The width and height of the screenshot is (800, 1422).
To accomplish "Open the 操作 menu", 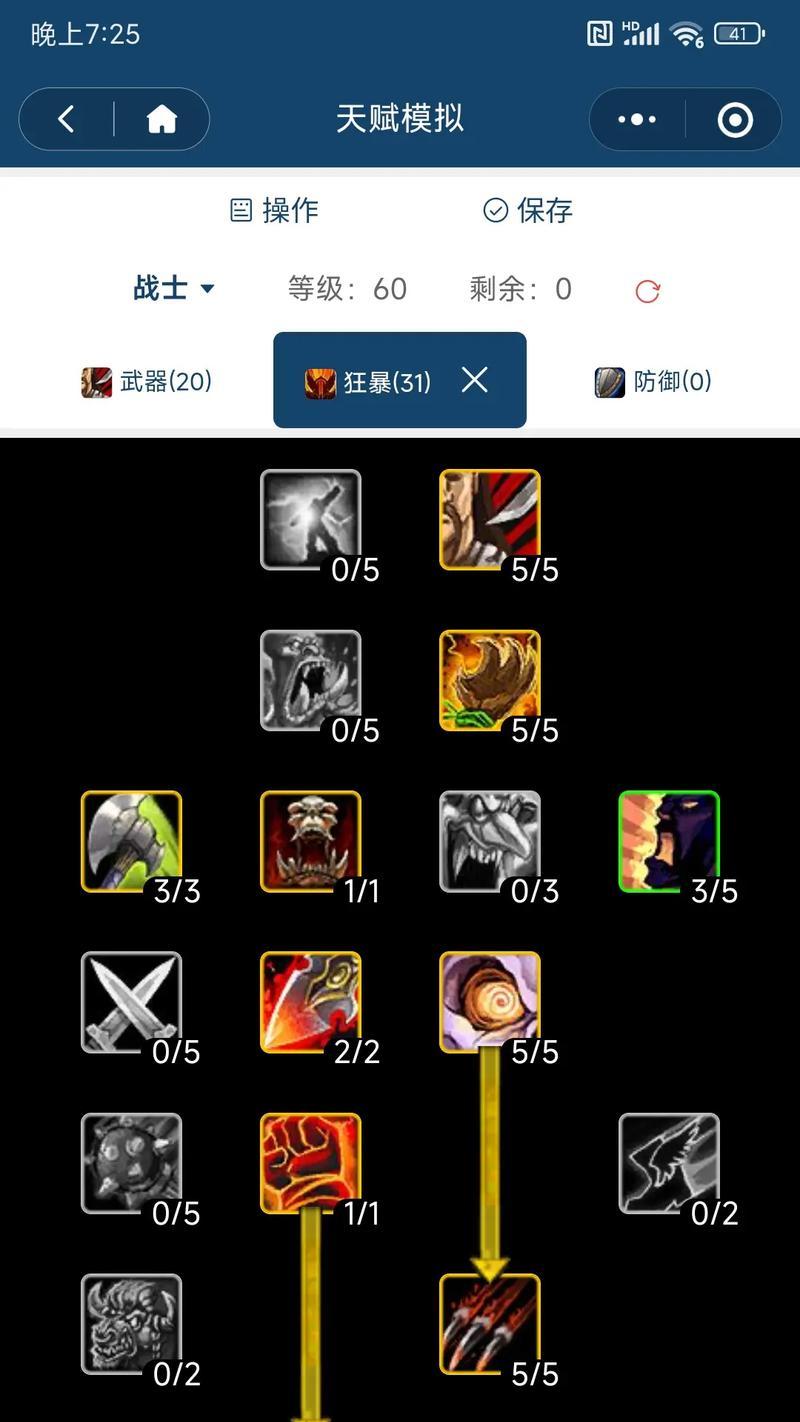I will coord(274,210).
